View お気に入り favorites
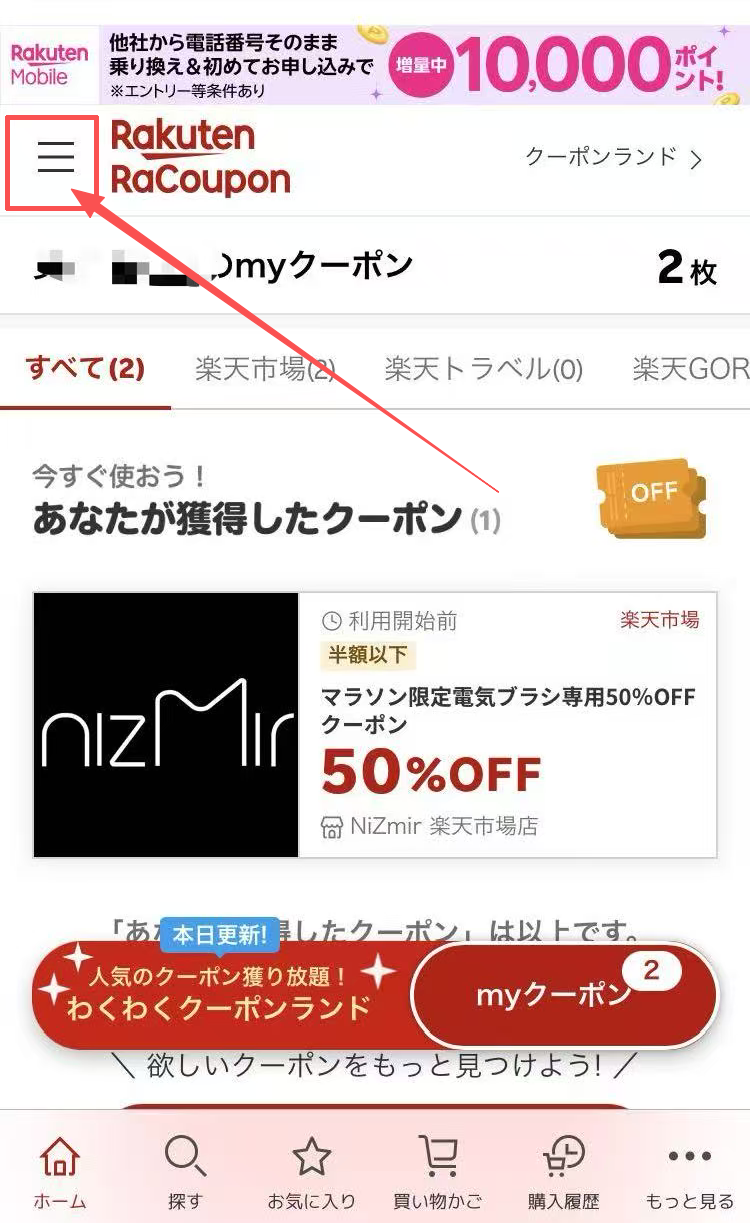Image resolution: width=750 pixels, height=1223 pixels. (311, 1172)
